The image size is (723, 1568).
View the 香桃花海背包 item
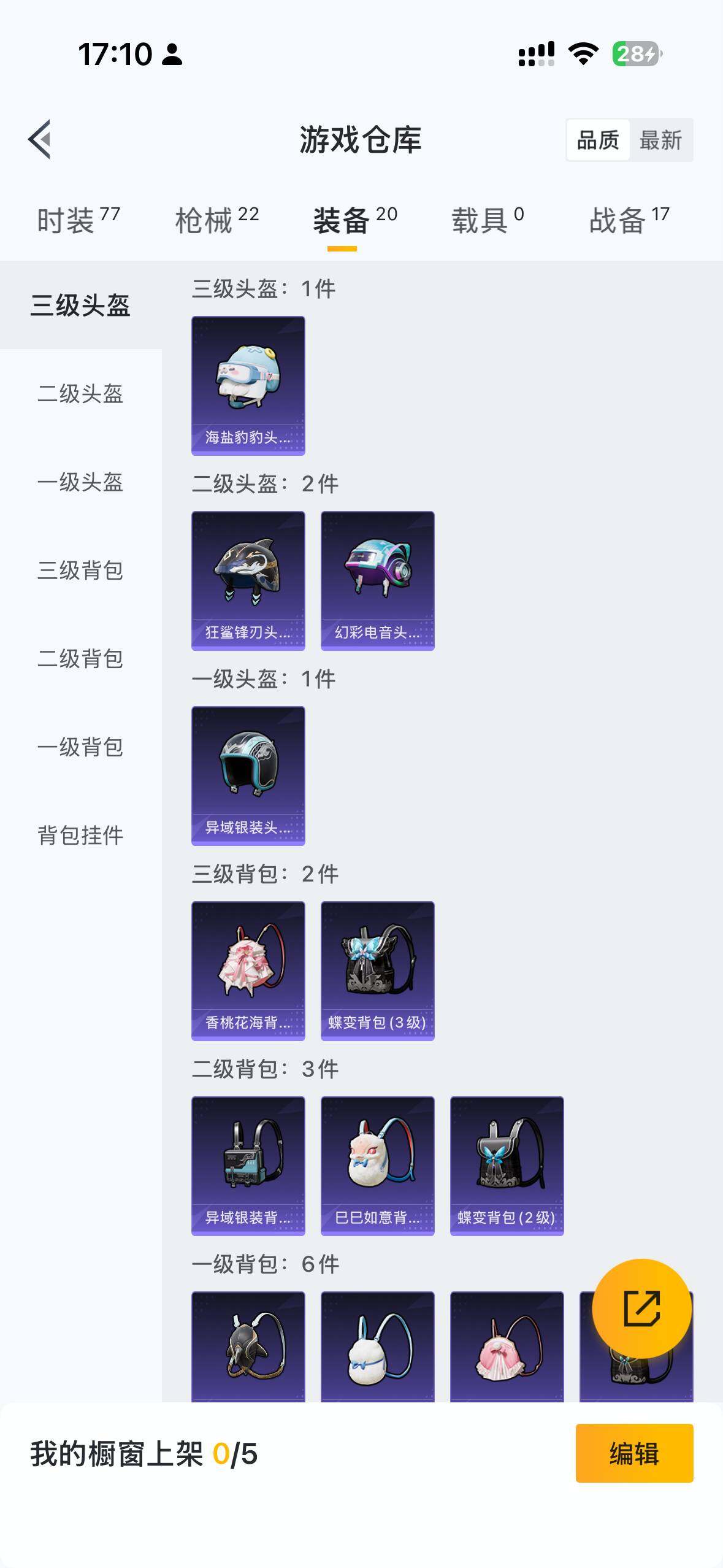[248, 970]
